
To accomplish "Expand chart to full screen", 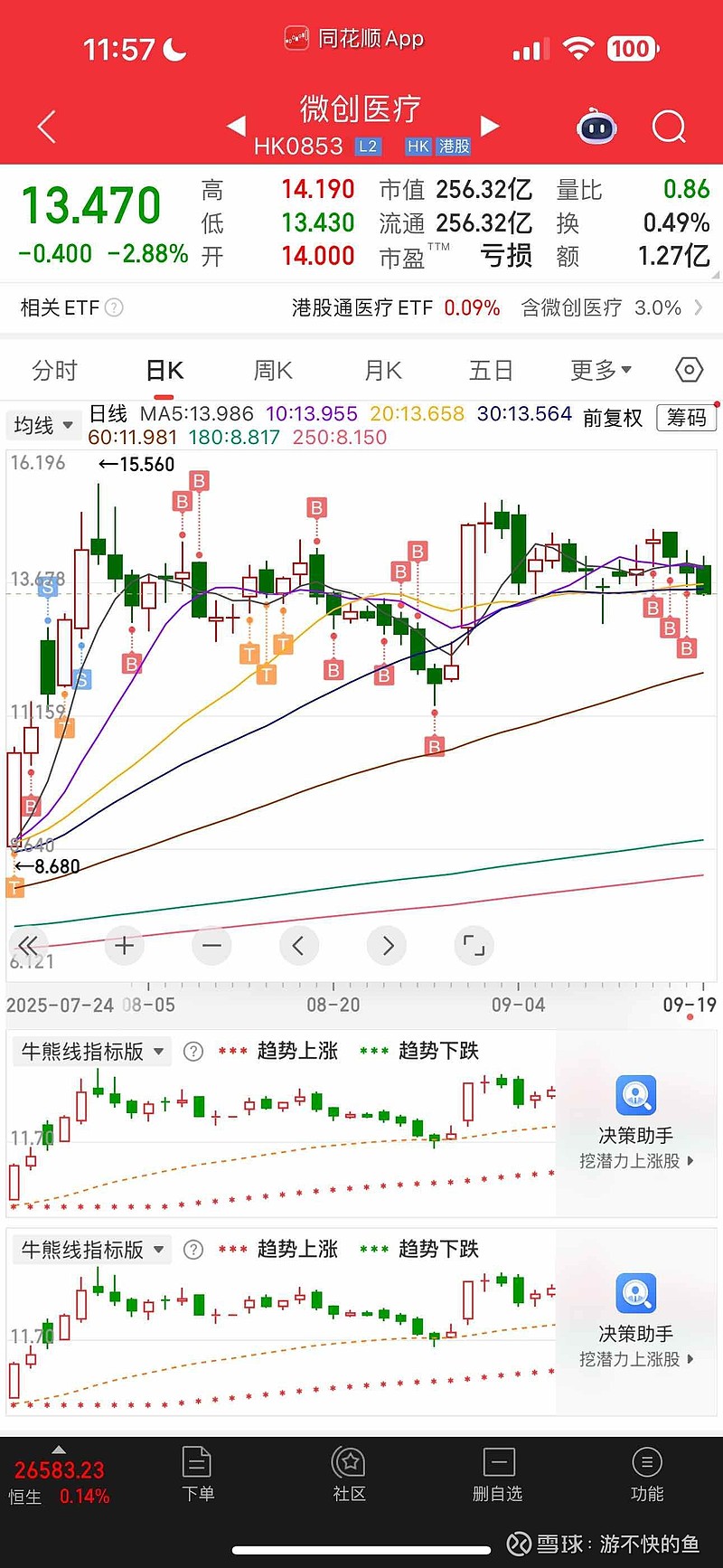I will coord(474,946).
